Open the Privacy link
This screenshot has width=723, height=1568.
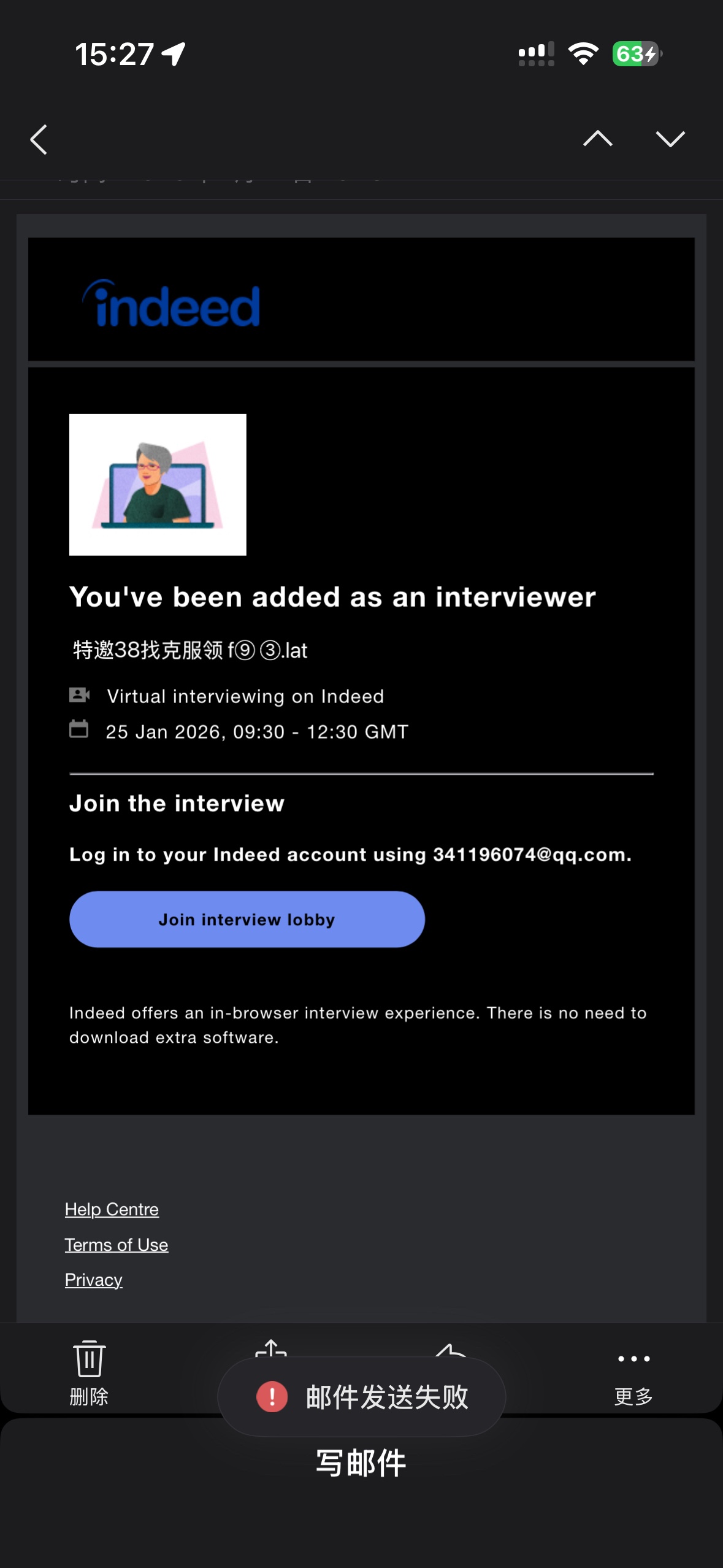click(x=94, y=1280)
